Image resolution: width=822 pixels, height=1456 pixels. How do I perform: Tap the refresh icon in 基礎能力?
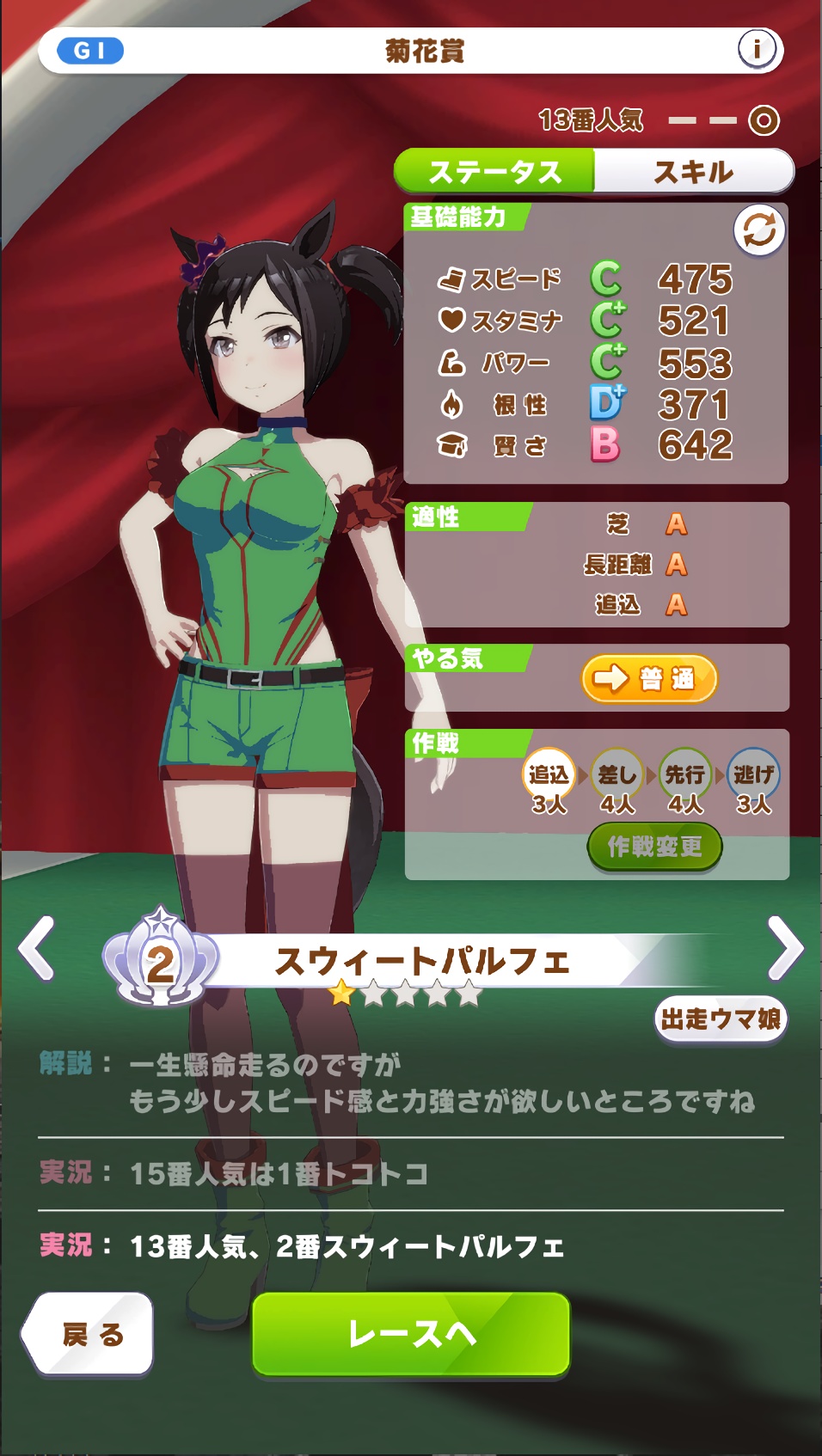coord(758,230)
